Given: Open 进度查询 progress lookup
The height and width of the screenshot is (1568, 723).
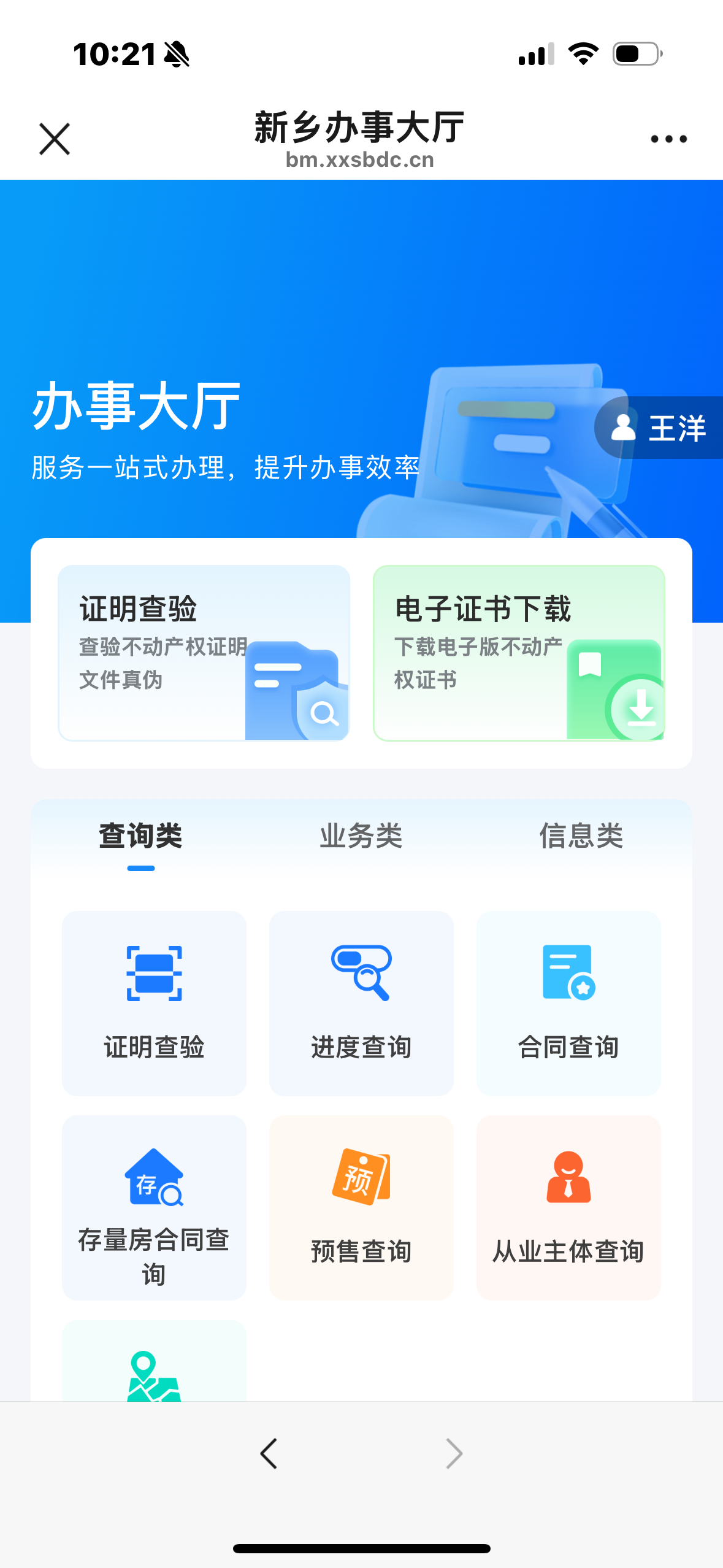Looking at the screenshot, I should pyautogui.click(x=361, y=1003).
